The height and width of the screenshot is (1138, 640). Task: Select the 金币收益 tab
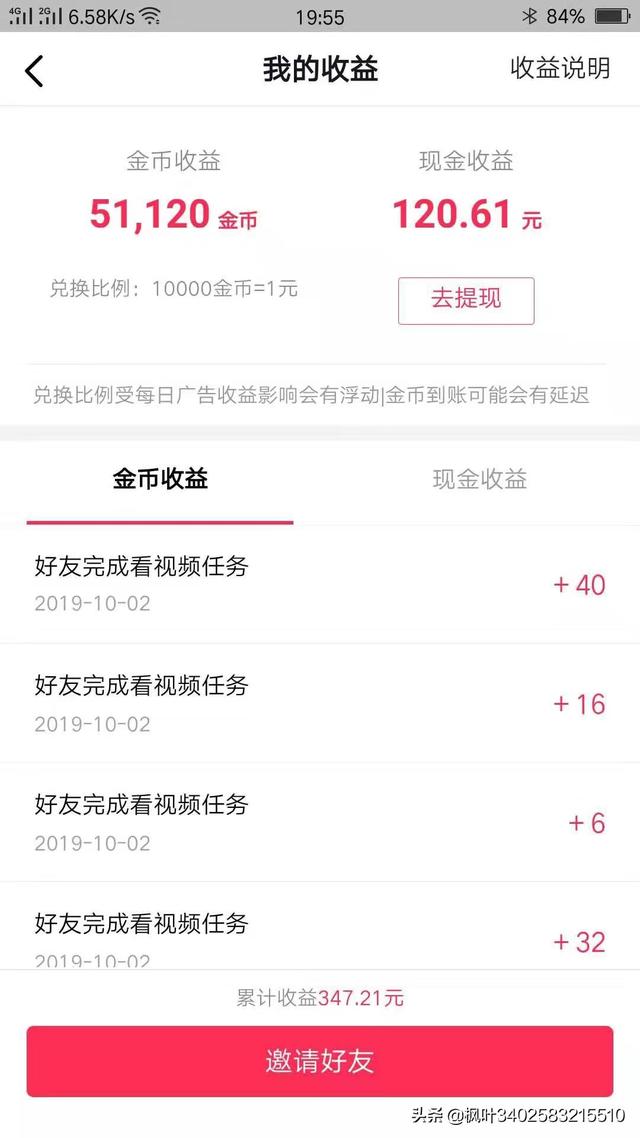(x=160, y=479)
